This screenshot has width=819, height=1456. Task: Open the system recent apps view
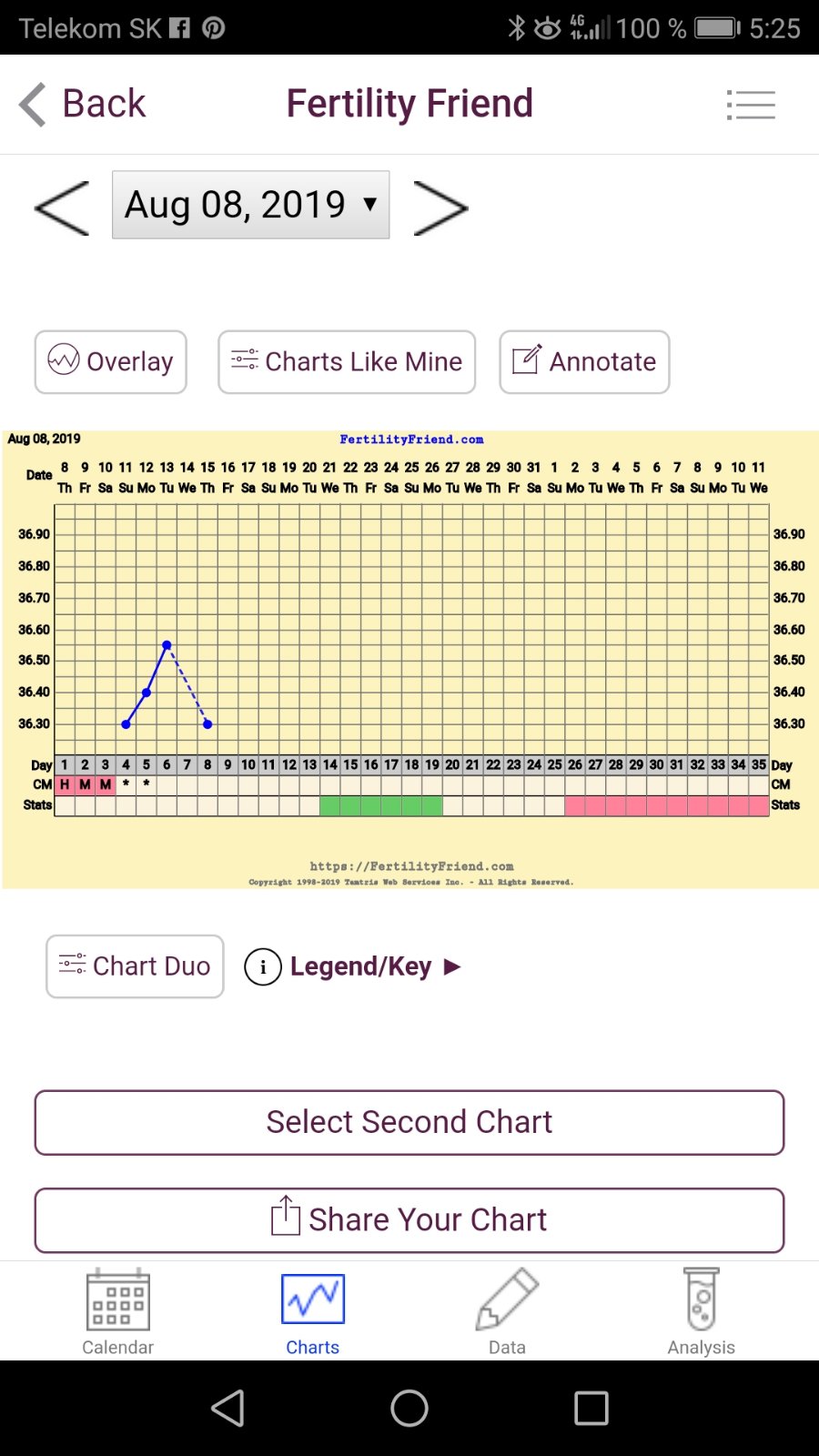591,1409
